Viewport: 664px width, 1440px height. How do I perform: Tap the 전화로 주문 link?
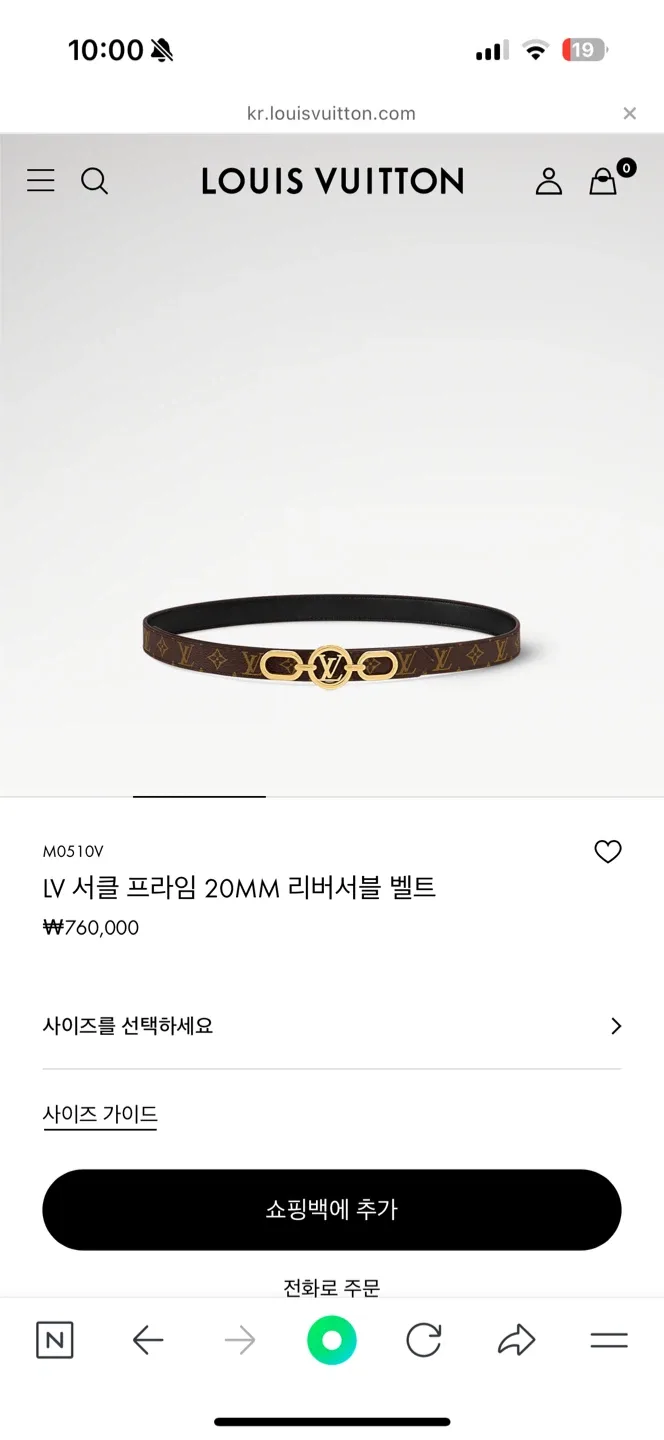click(331, 1288)
